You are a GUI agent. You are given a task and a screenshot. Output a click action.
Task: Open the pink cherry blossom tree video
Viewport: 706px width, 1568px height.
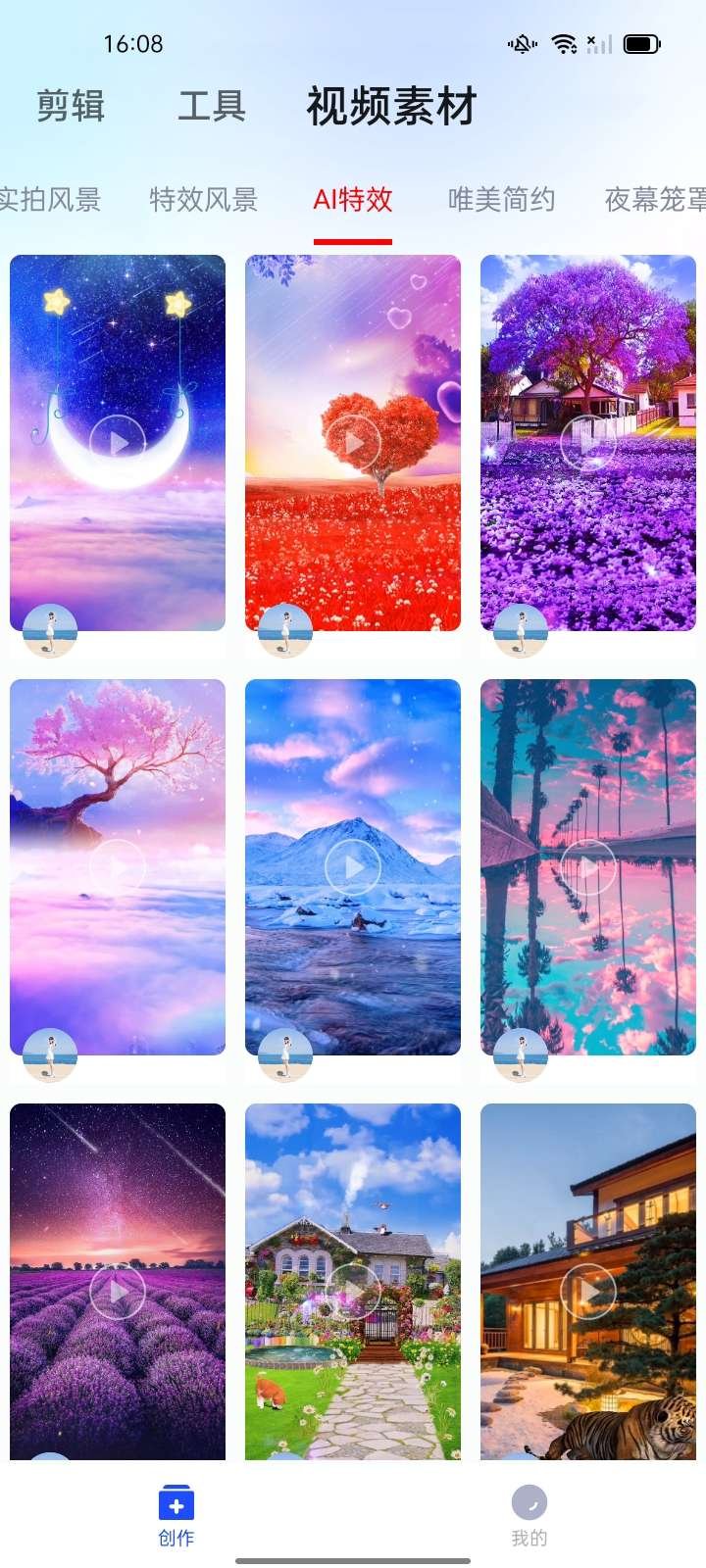118,866
